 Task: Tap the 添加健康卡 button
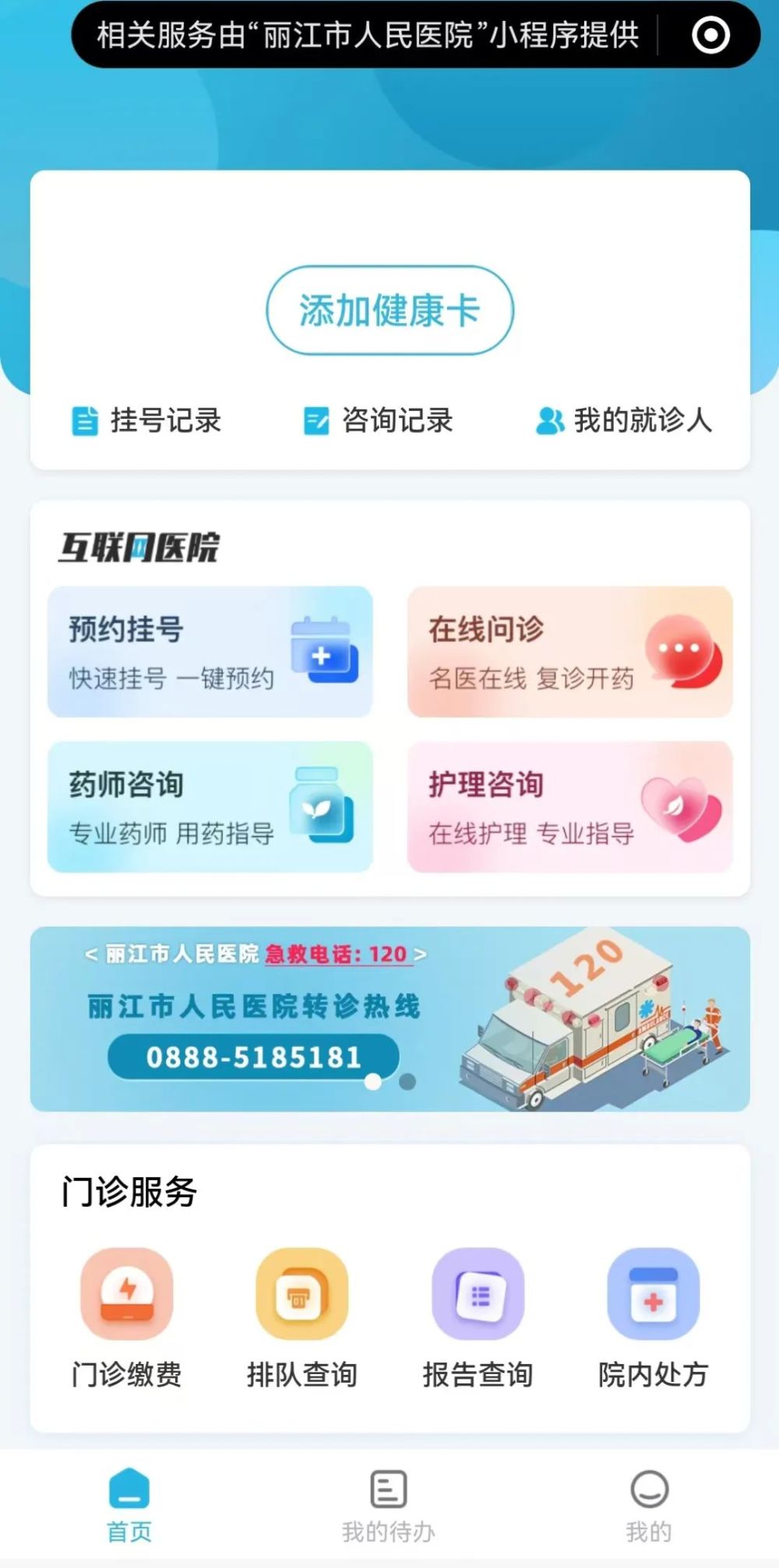(389, 310)
